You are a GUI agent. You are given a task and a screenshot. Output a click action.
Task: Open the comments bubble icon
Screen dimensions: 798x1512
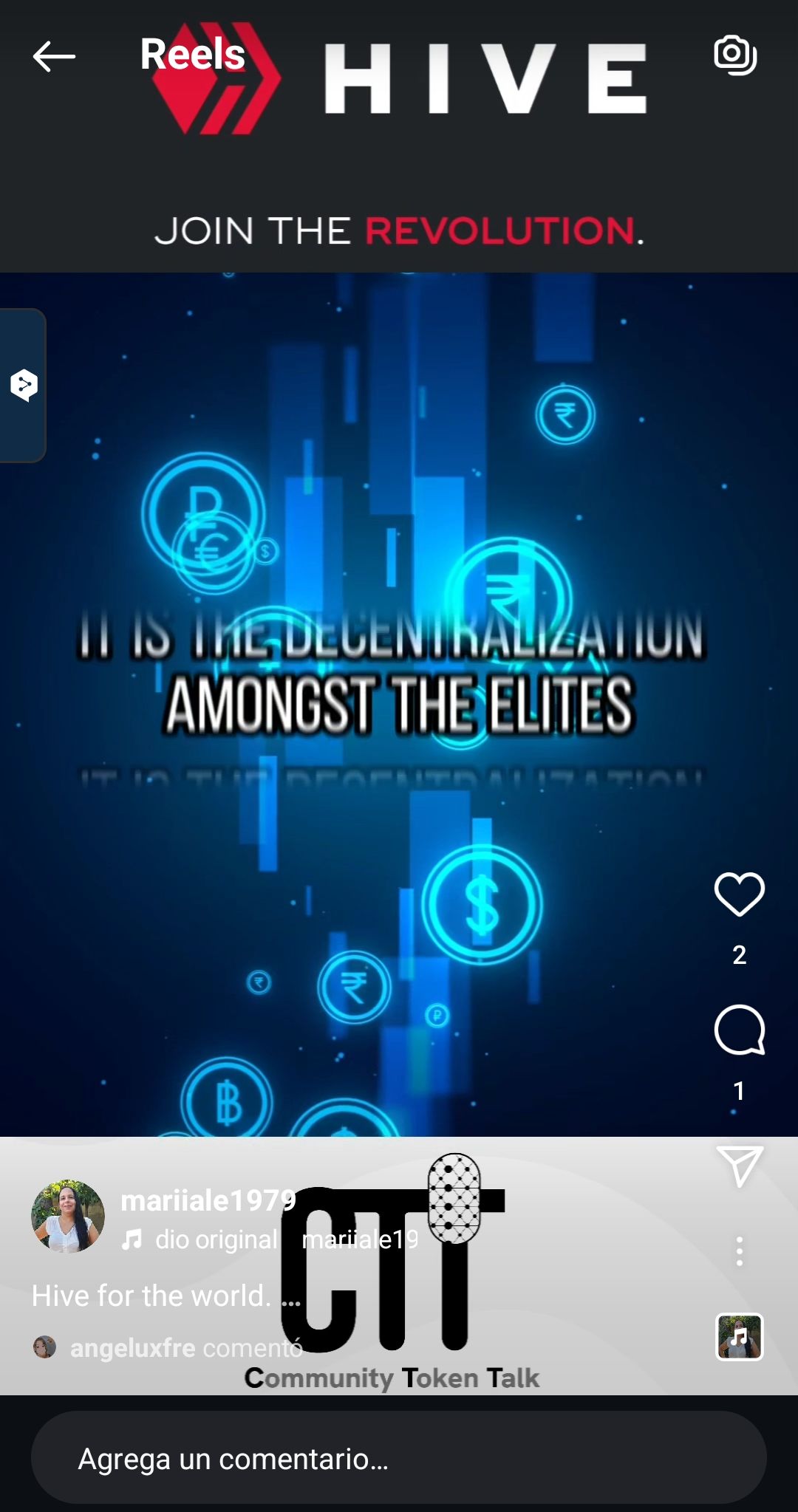click(x=739, y=1030)
